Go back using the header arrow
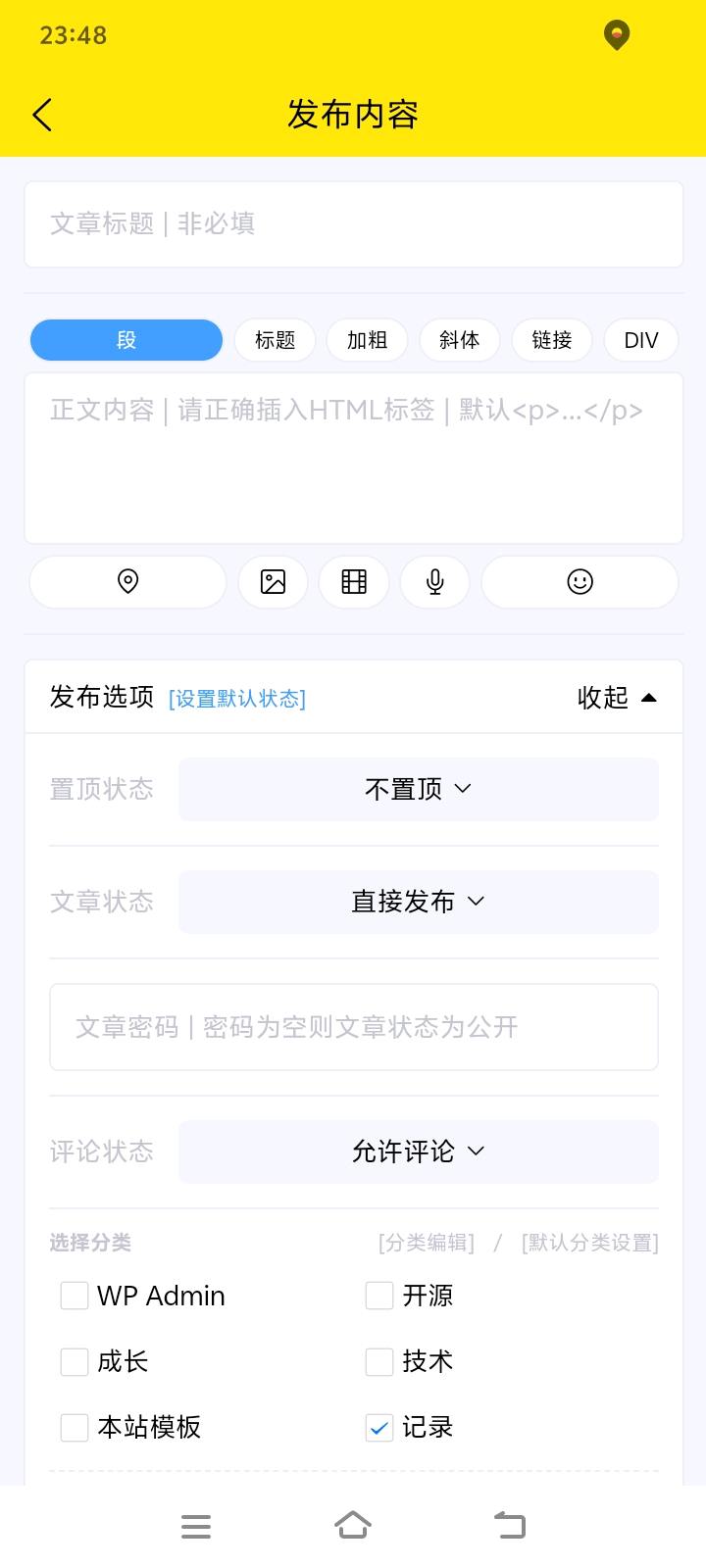The height and width of the screenshot is (1568, 706). 42,115
